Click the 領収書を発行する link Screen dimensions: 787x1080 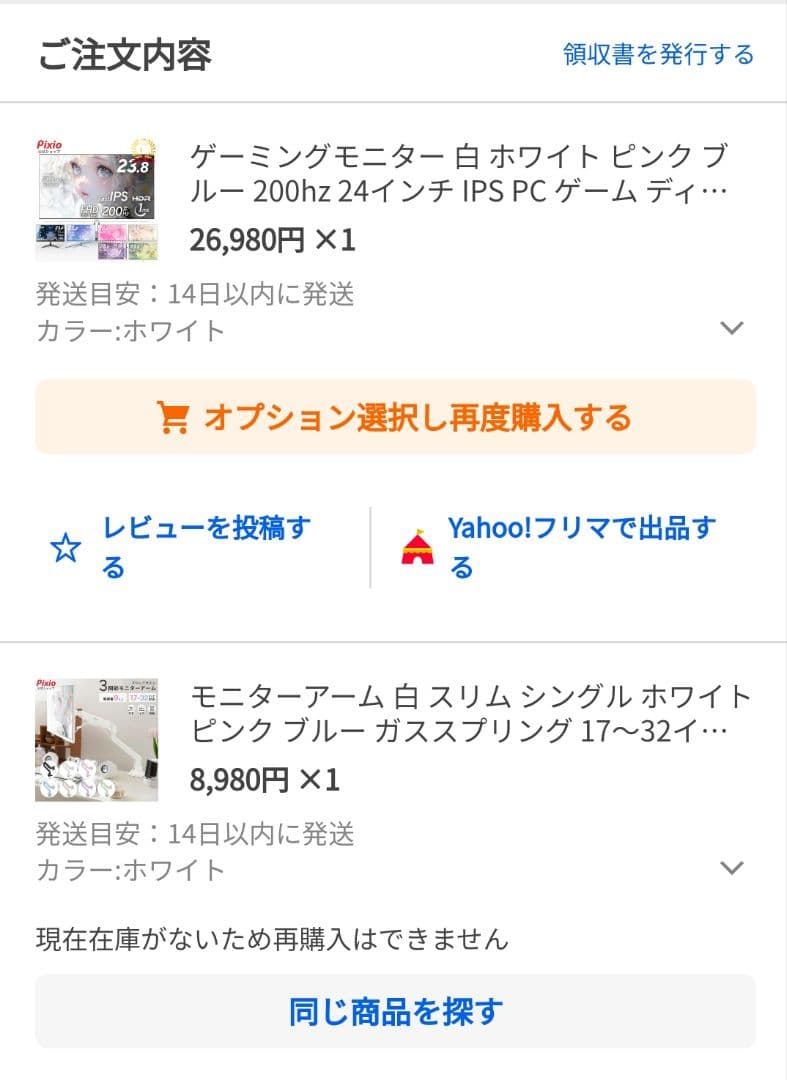coord(657,53)
